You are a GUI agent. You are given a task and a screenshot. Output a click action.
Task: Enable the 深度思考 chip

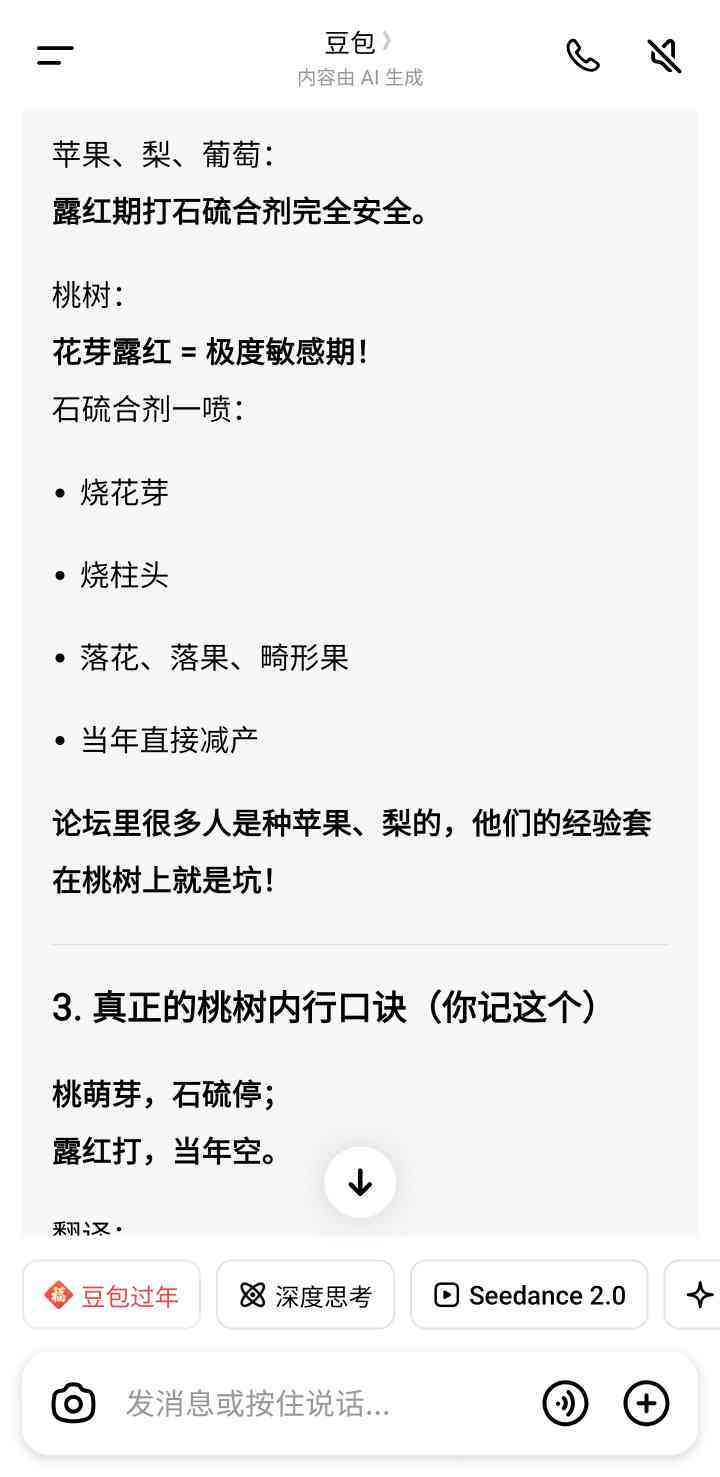click(x=306, y=1295)
